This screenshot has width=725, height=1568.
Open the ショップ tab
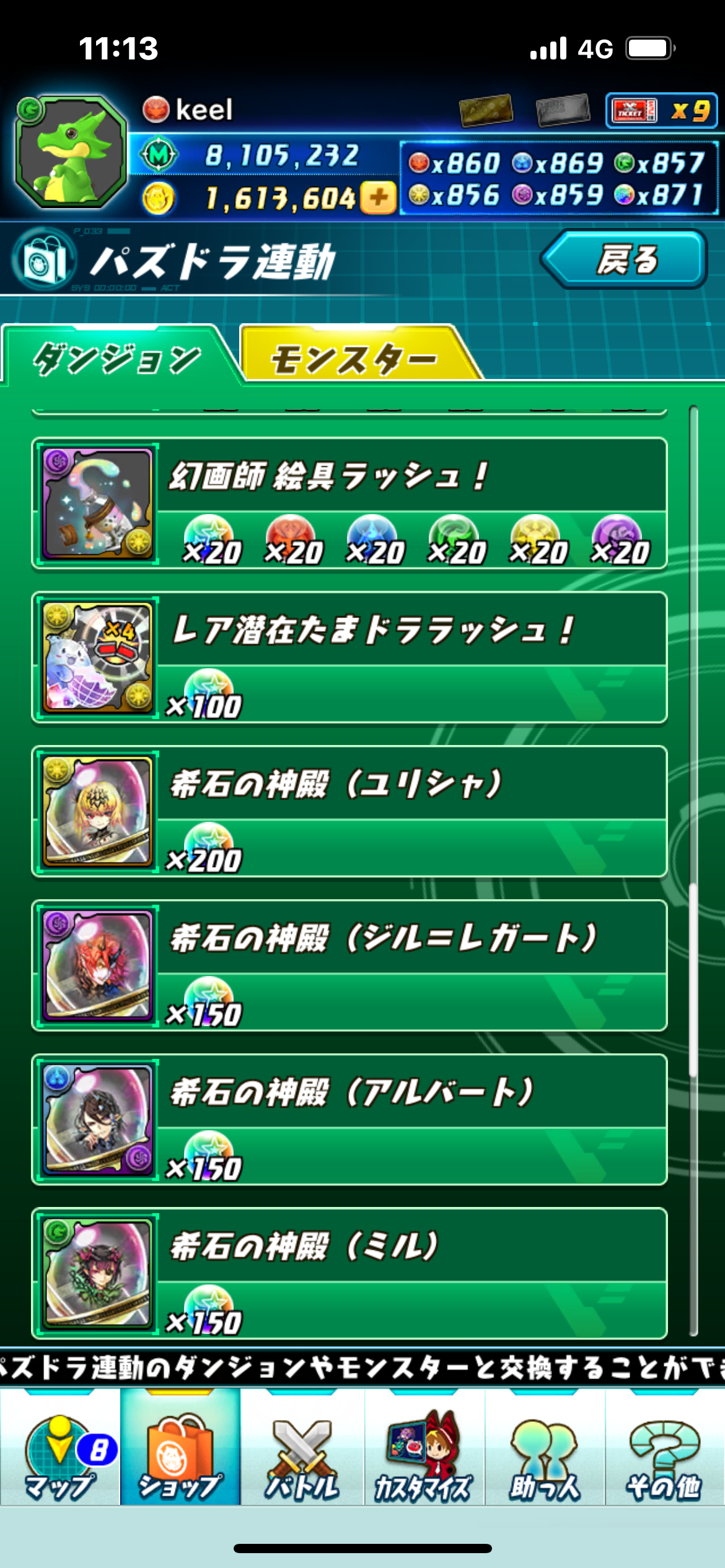(x=180, y=1453)
